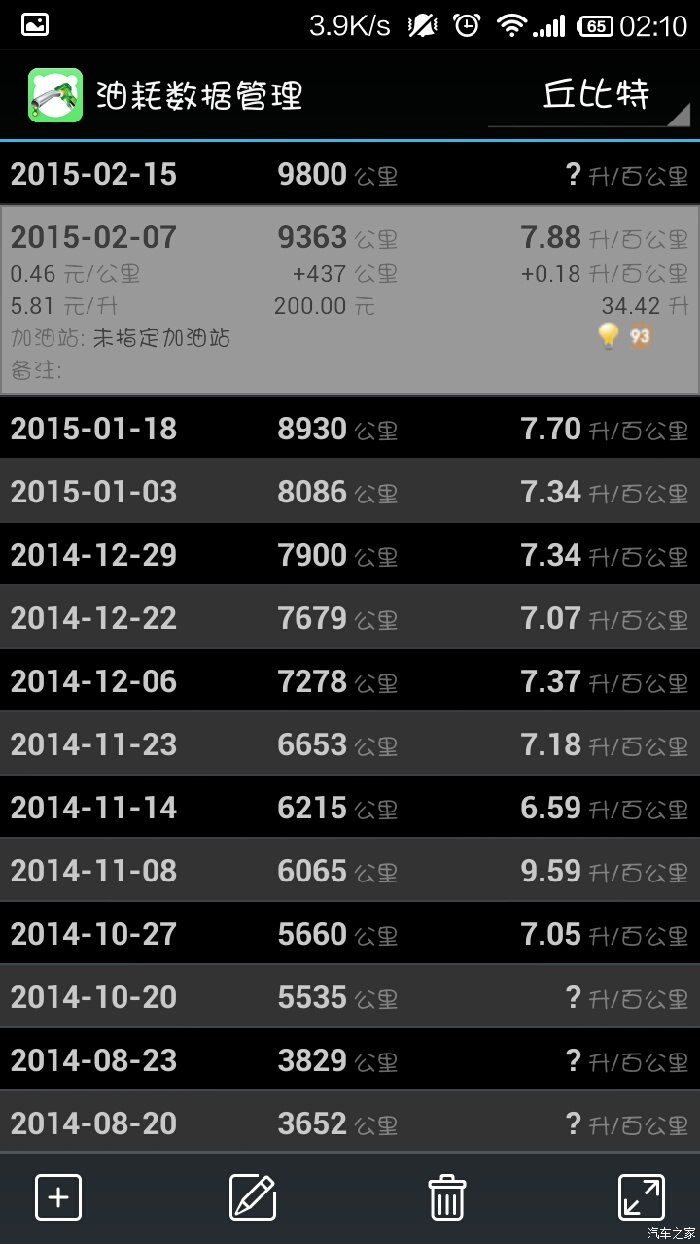Screen dimensions: 700x1244
Task: View the 2014-12-29 refuel record
Action: click(350, 555)
